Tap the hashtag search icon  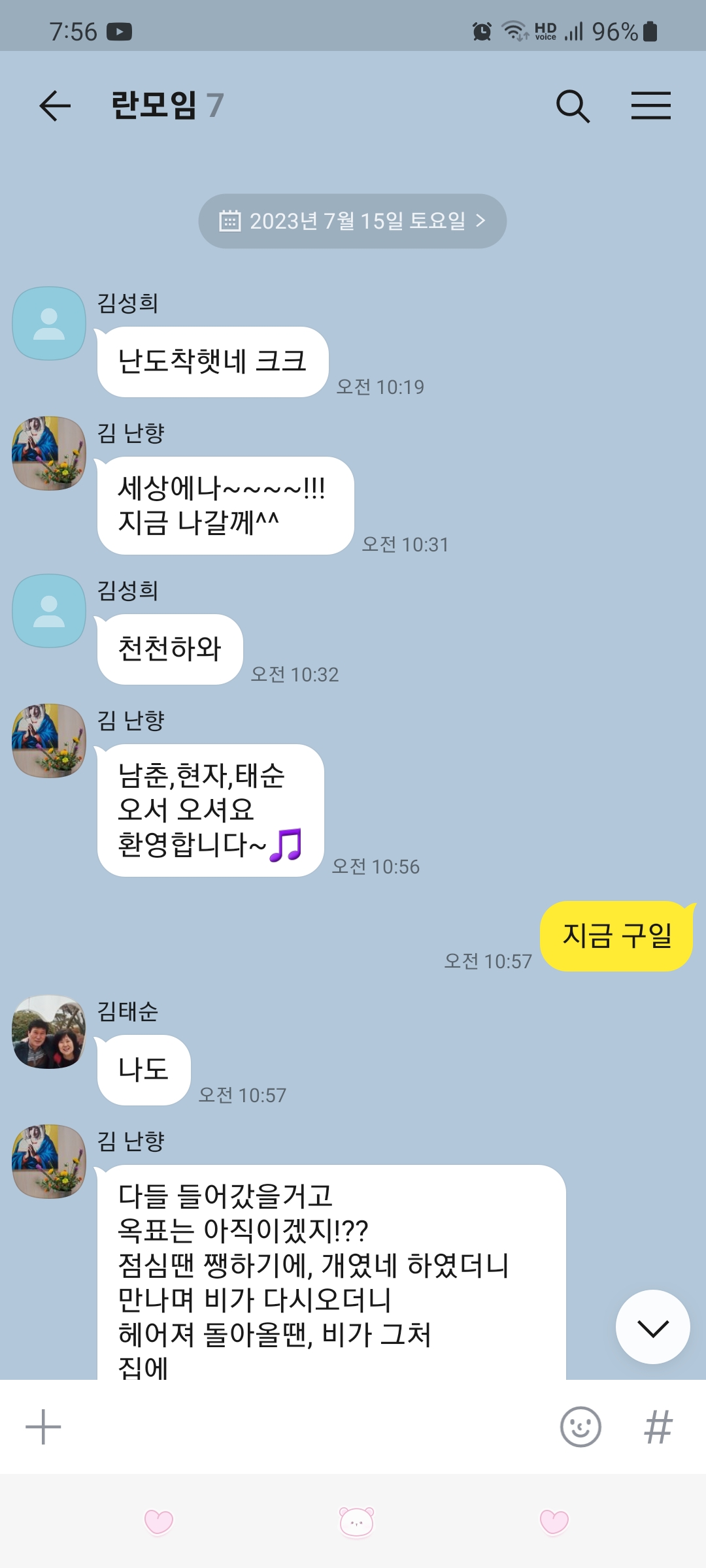[658, 1427]
